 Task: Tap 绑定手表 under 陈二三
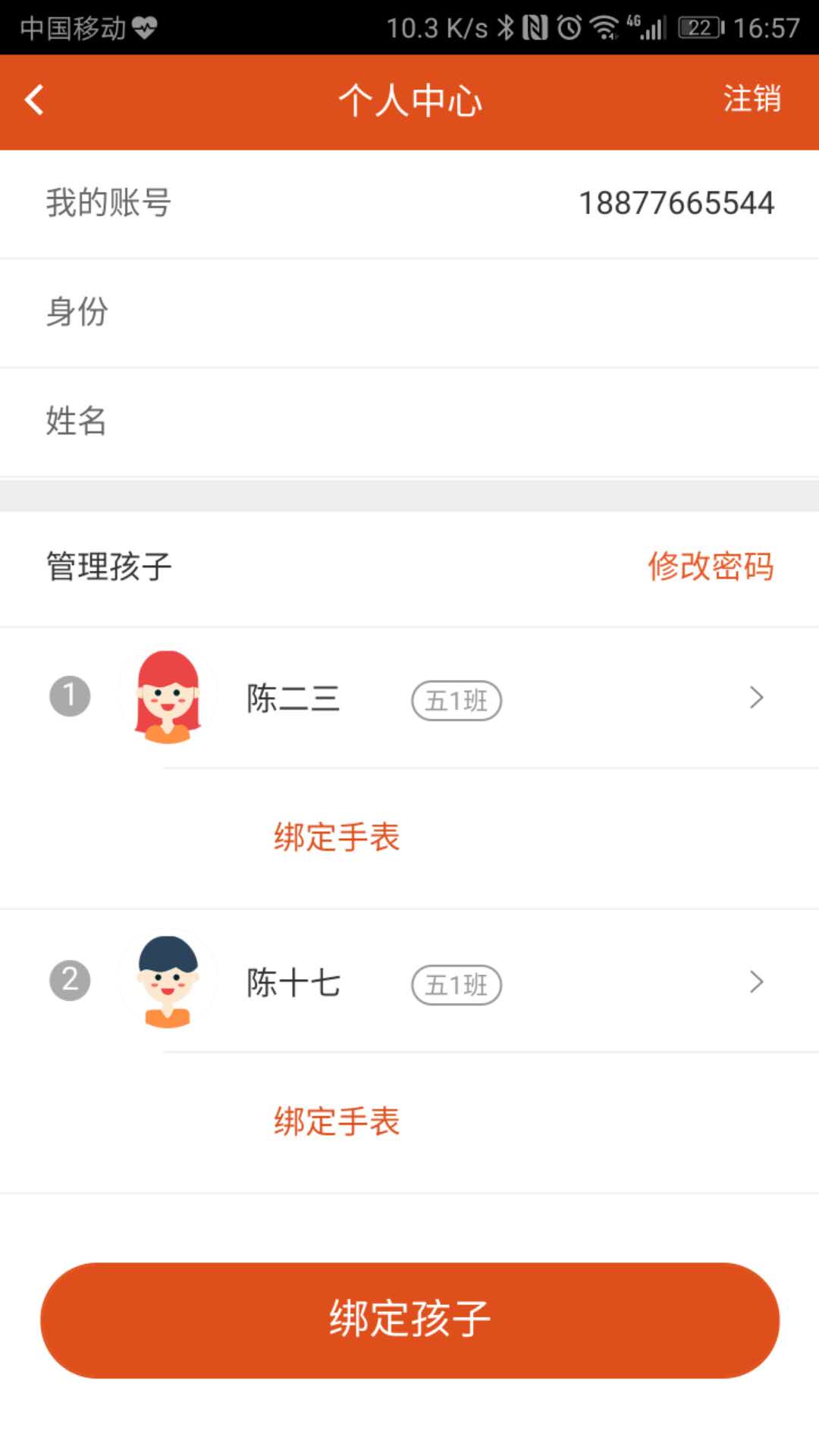click(337, 837)
